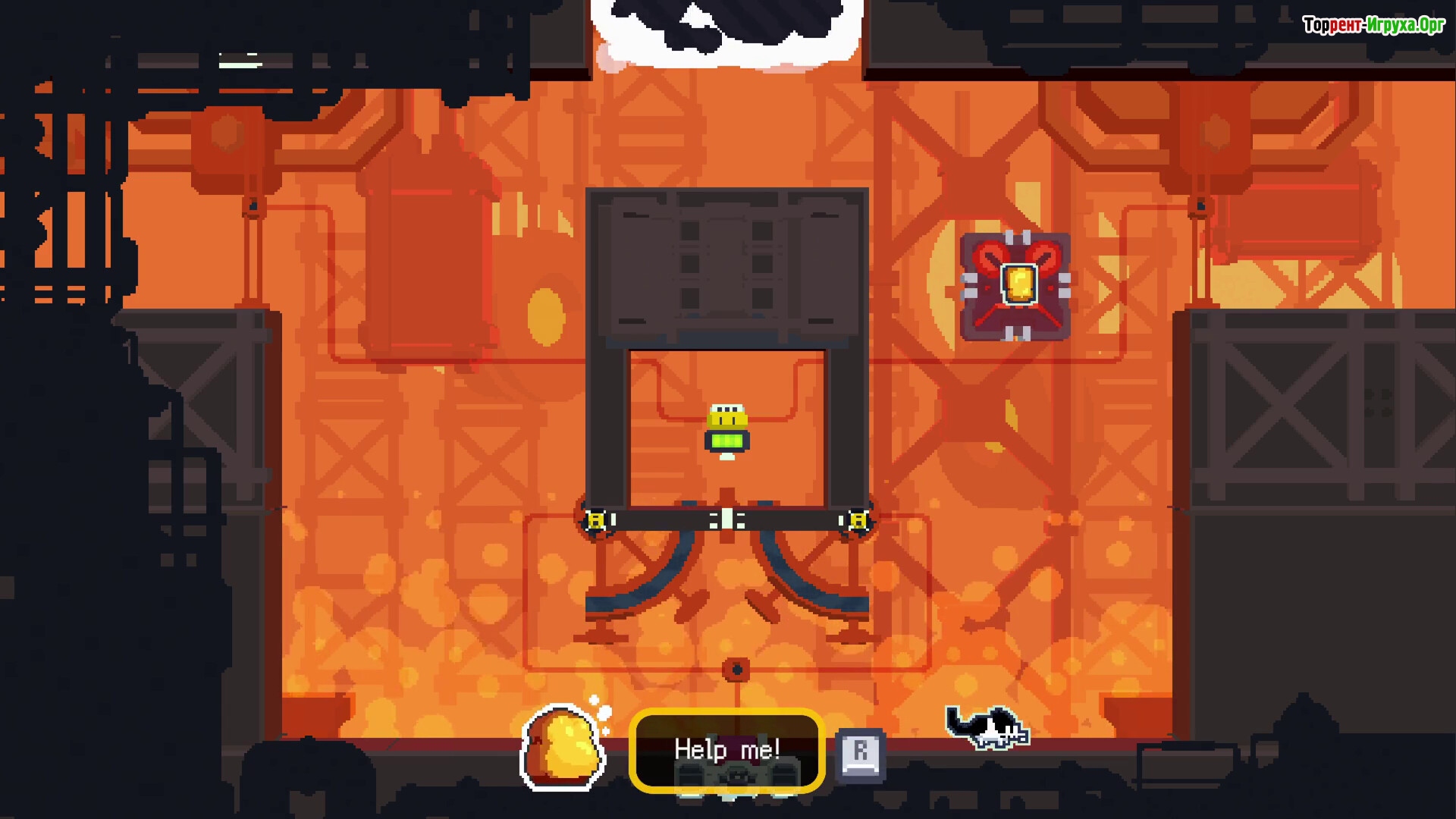Tap the R key prompt beside Help me!
This screenshot has width=1456, height=819.
[x=860, y=753]
